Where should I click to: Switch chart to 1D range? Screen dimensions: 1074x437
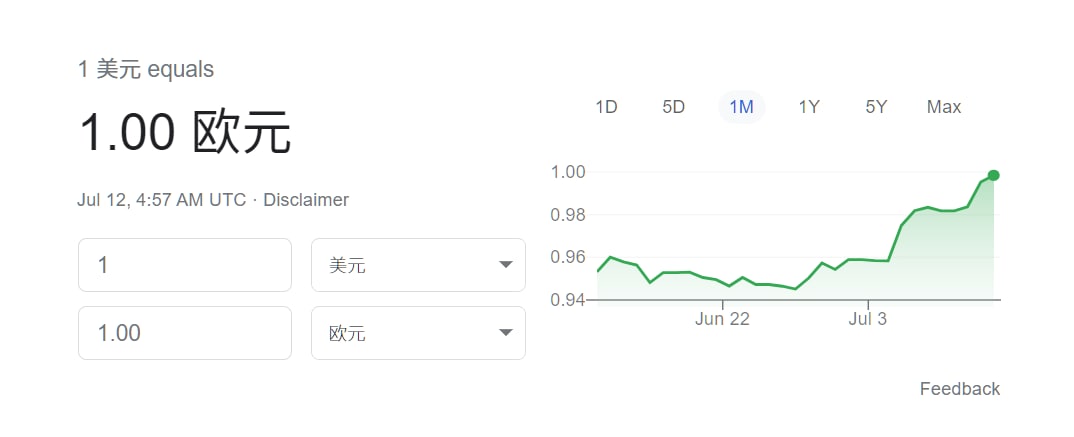point(606,107)
